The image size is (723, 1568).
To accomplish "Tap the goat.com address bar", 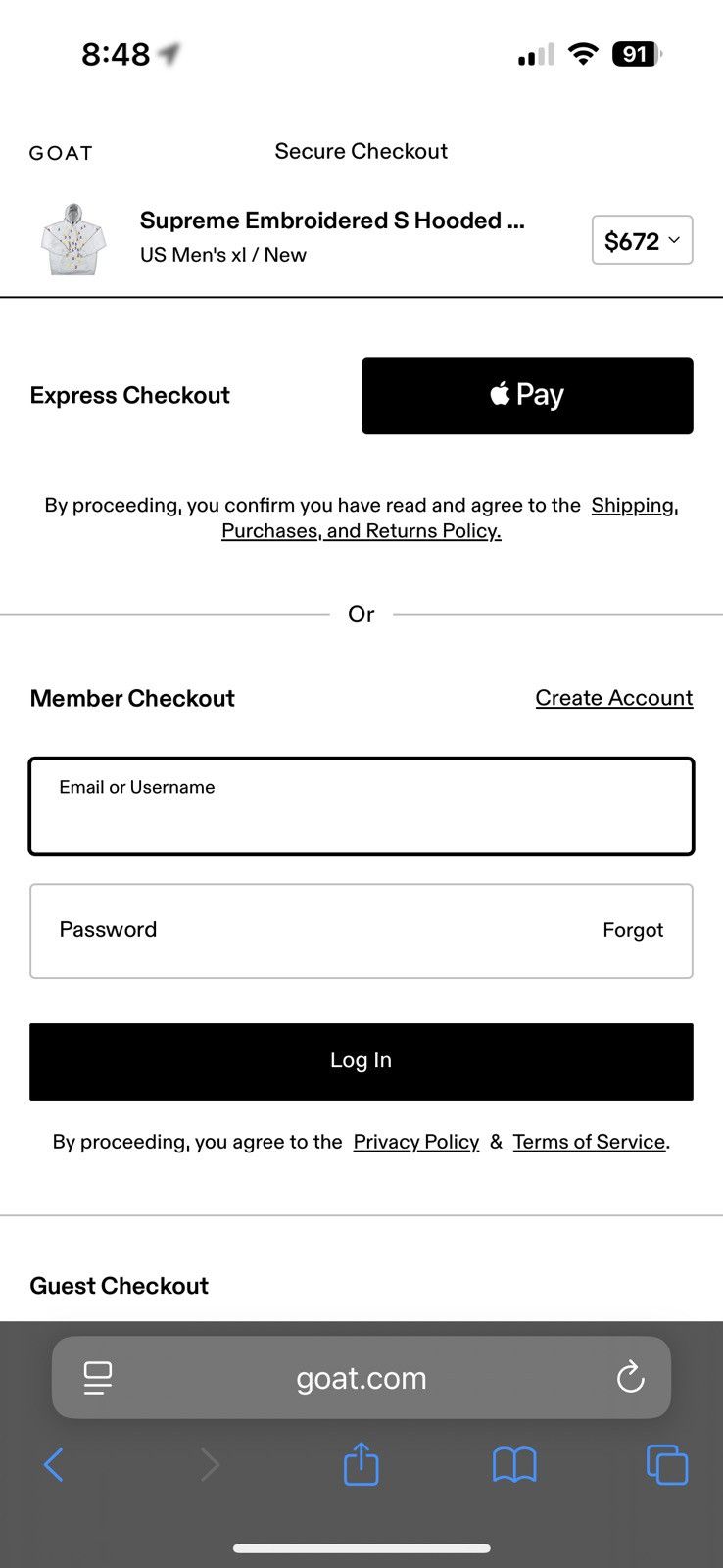I will tap(361, 1377).
